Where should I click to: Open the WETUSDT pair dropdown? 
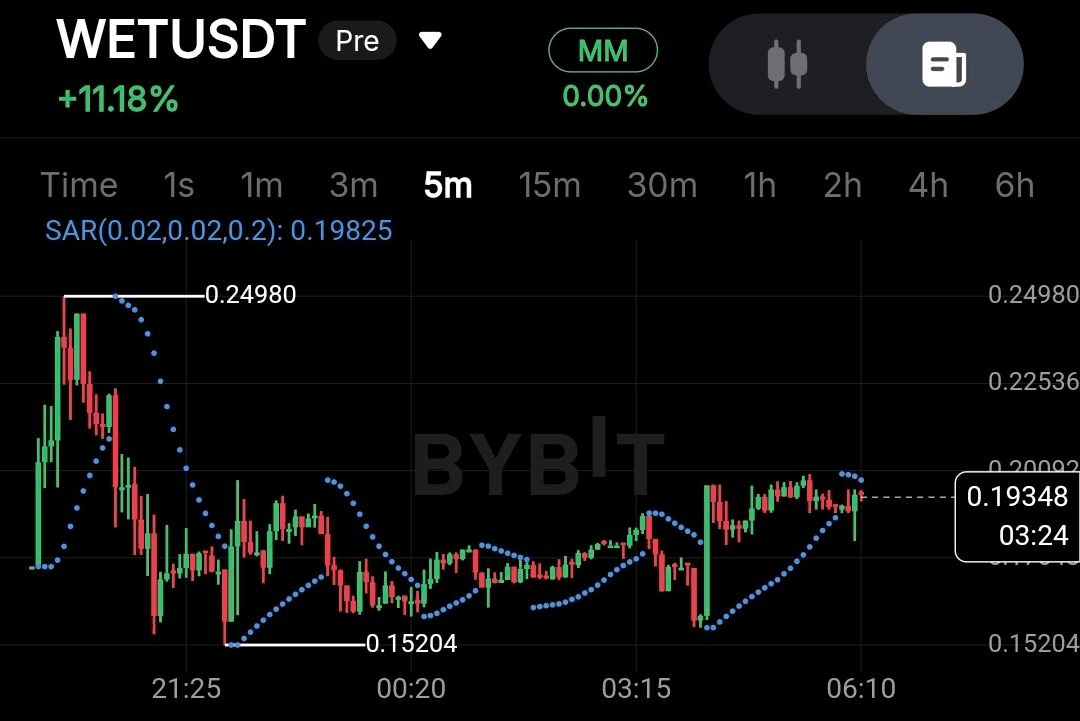click(x=430, y=41)
